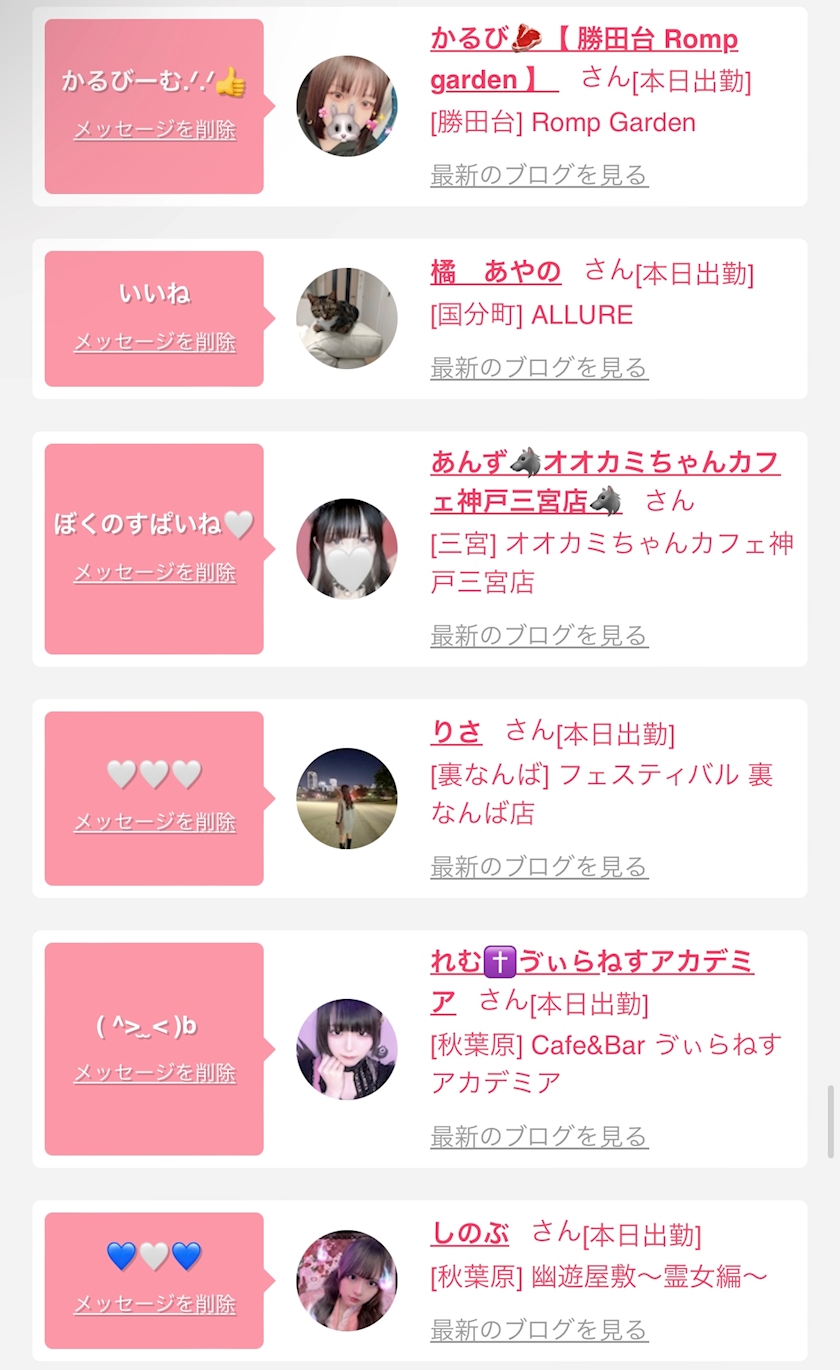
Task: View latest blog of りさ
Action: tap(539, 866)
